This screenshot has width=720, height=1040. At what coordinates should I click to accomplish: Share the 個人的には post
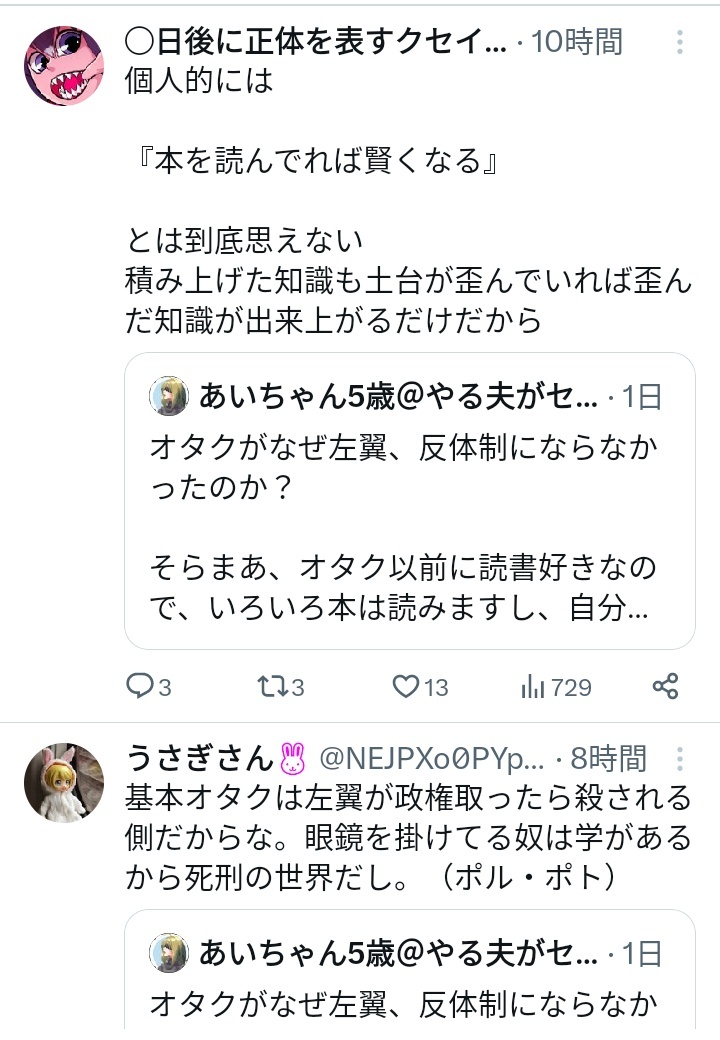point(665,686)
